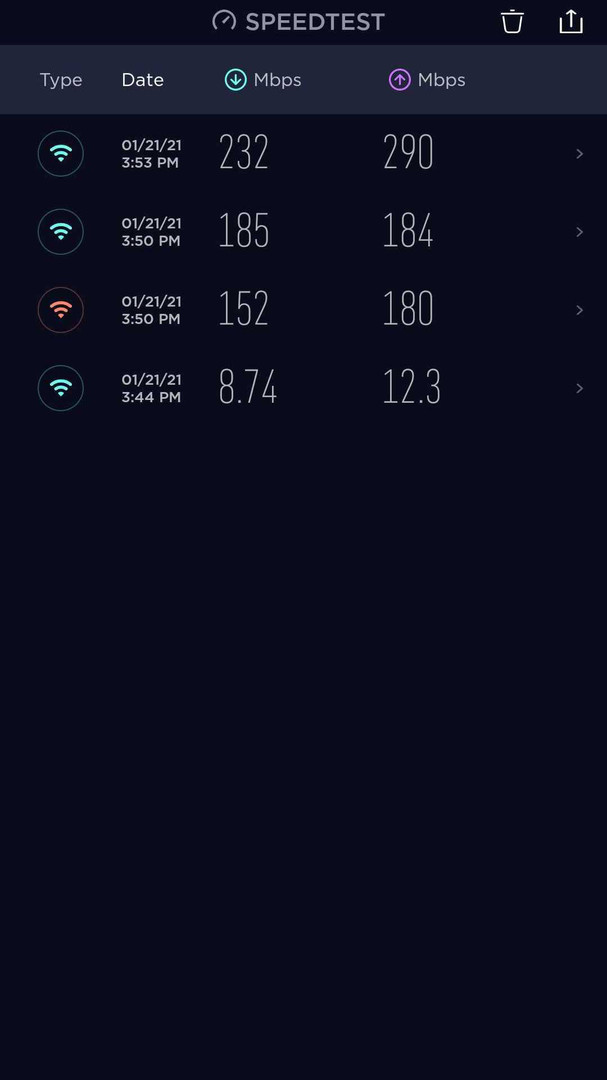Share speed test results
The image size is (607, 1080).
(571, 22)
